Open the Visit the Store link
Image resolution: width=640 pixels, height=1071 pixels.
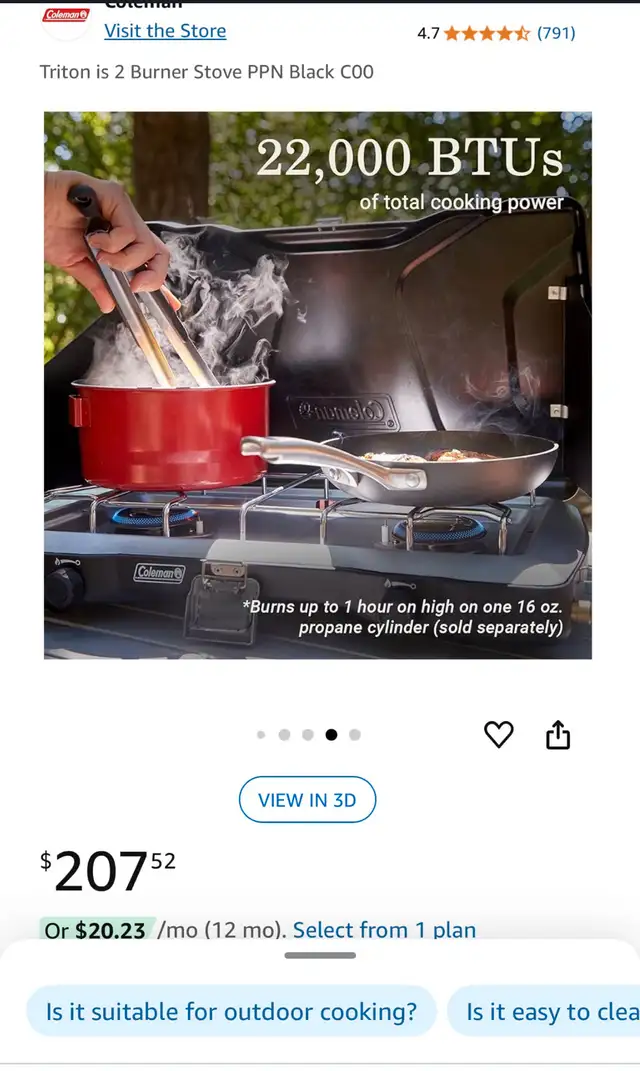[165, 31]
